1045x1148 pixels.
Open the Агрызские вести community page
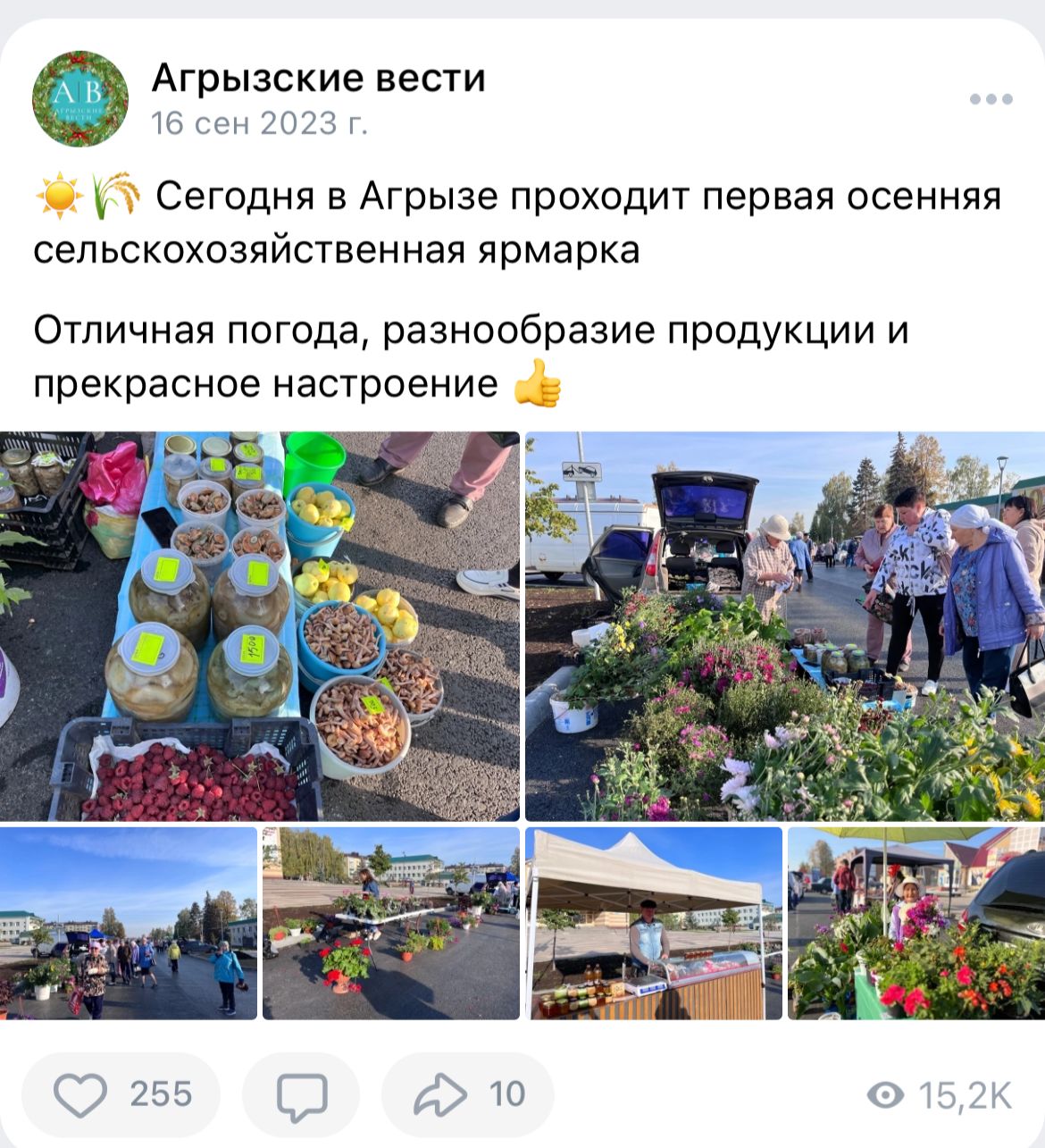[x=318, y=78]
